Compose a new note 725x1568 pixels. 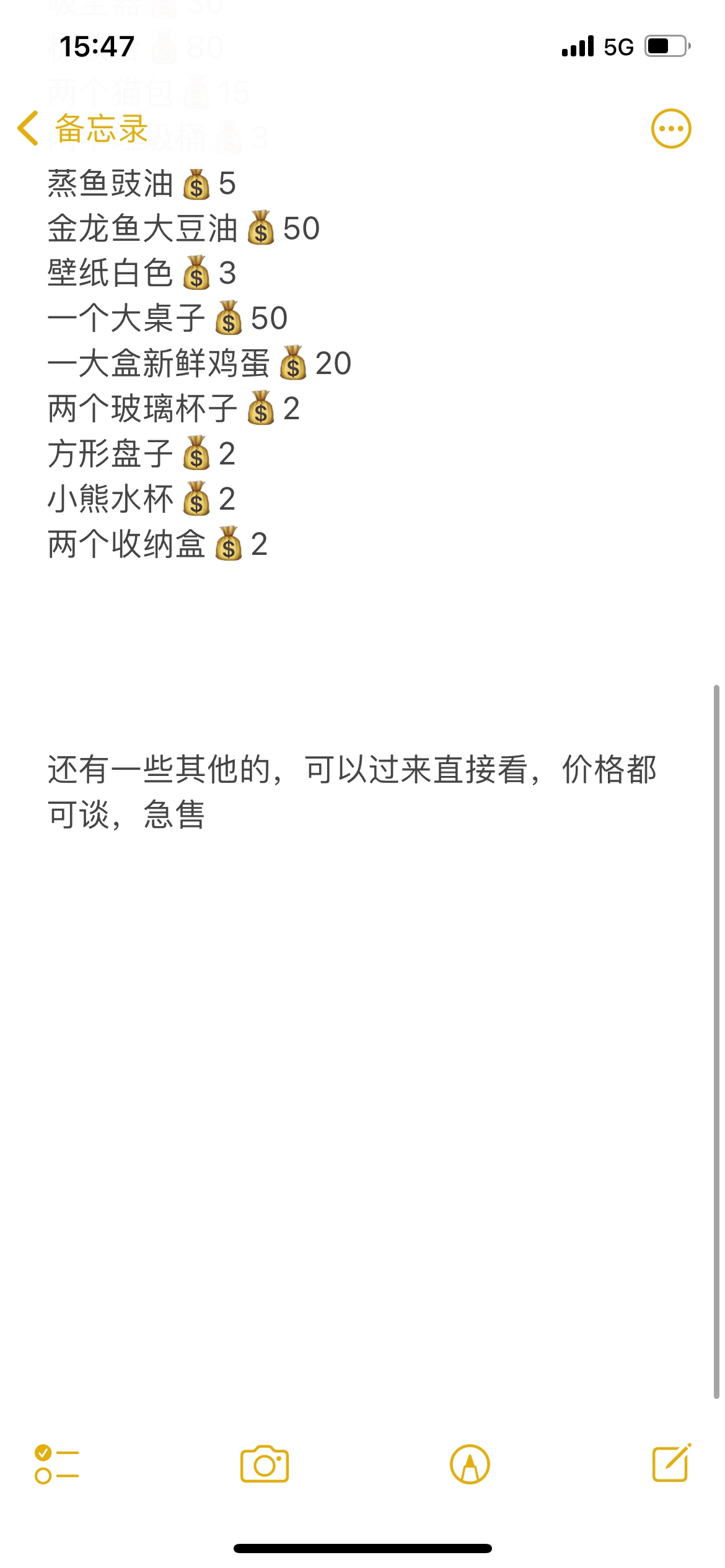pos(671,1463)
